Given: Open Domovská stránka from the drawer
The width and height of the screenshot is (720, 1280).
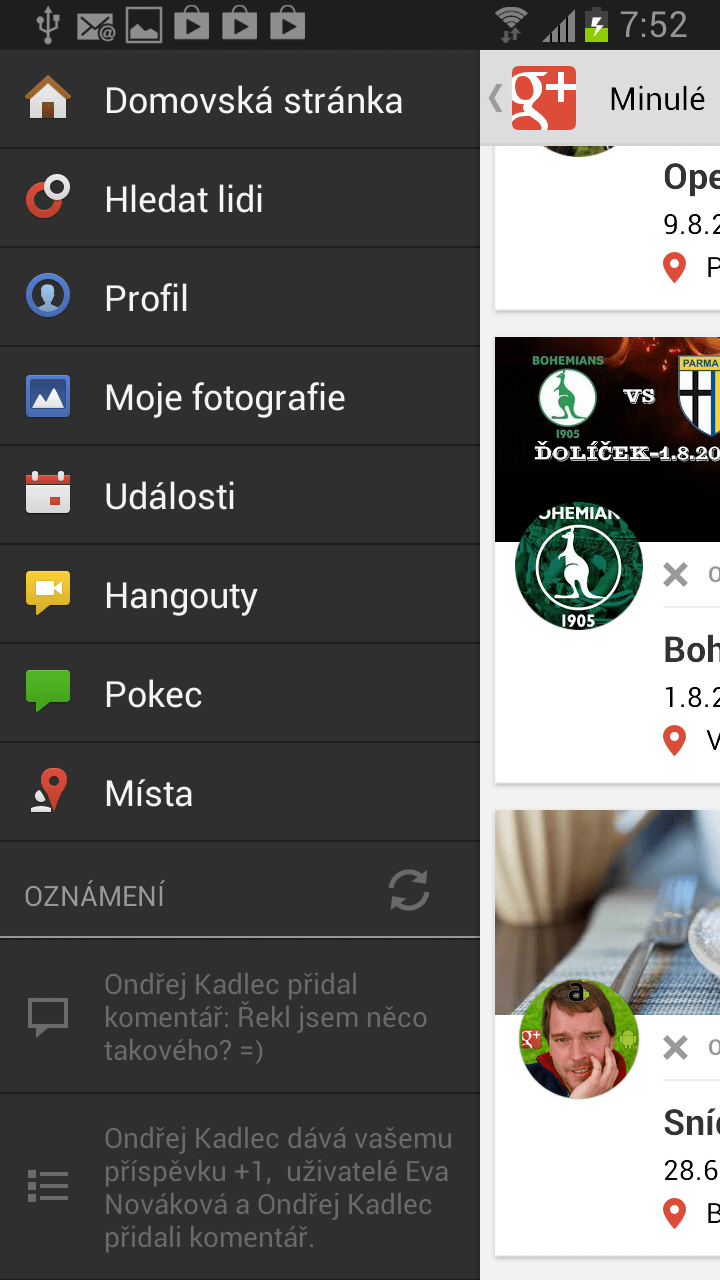Looking at the screenshot, I should pos(240,100).
